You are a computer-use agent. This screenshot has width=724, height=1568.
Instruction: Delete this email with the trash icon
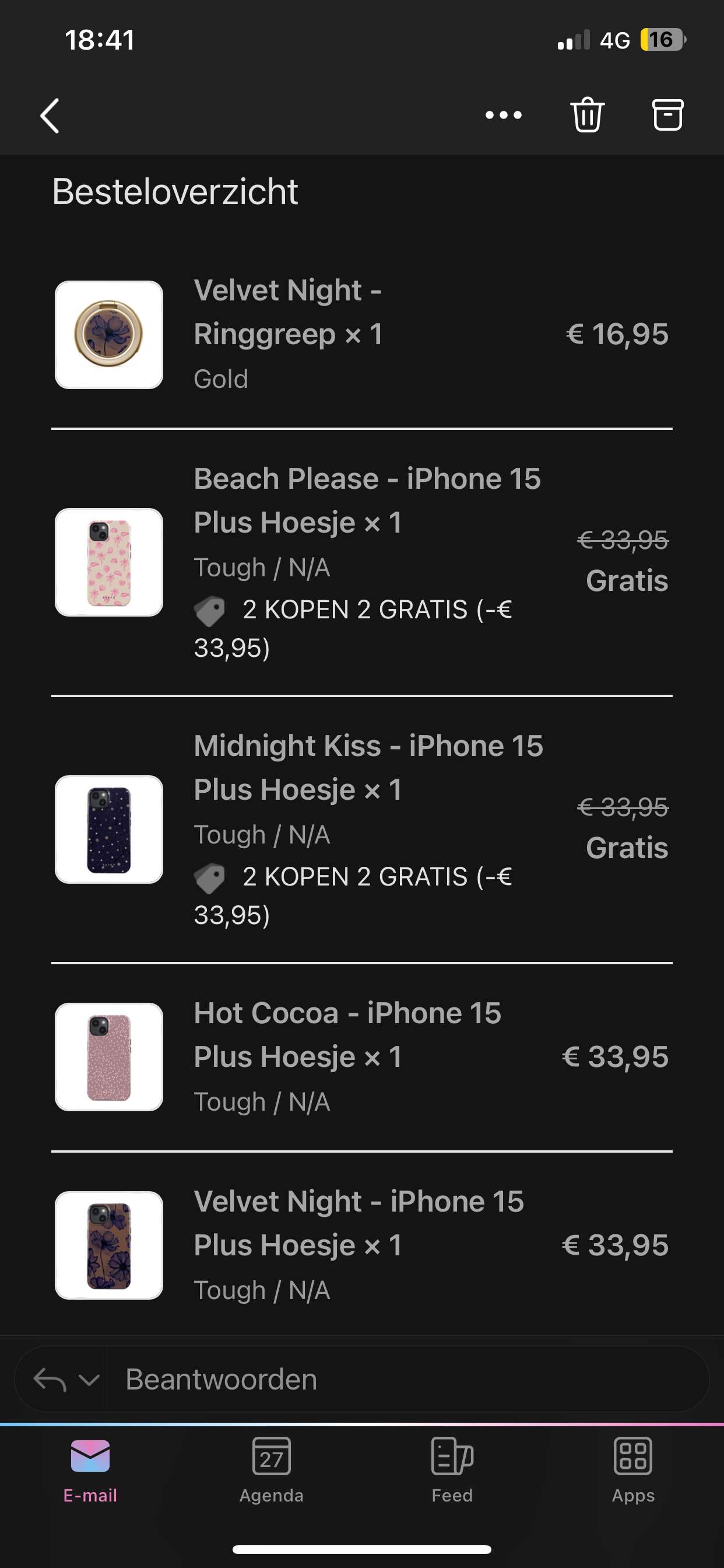(587, 114)
